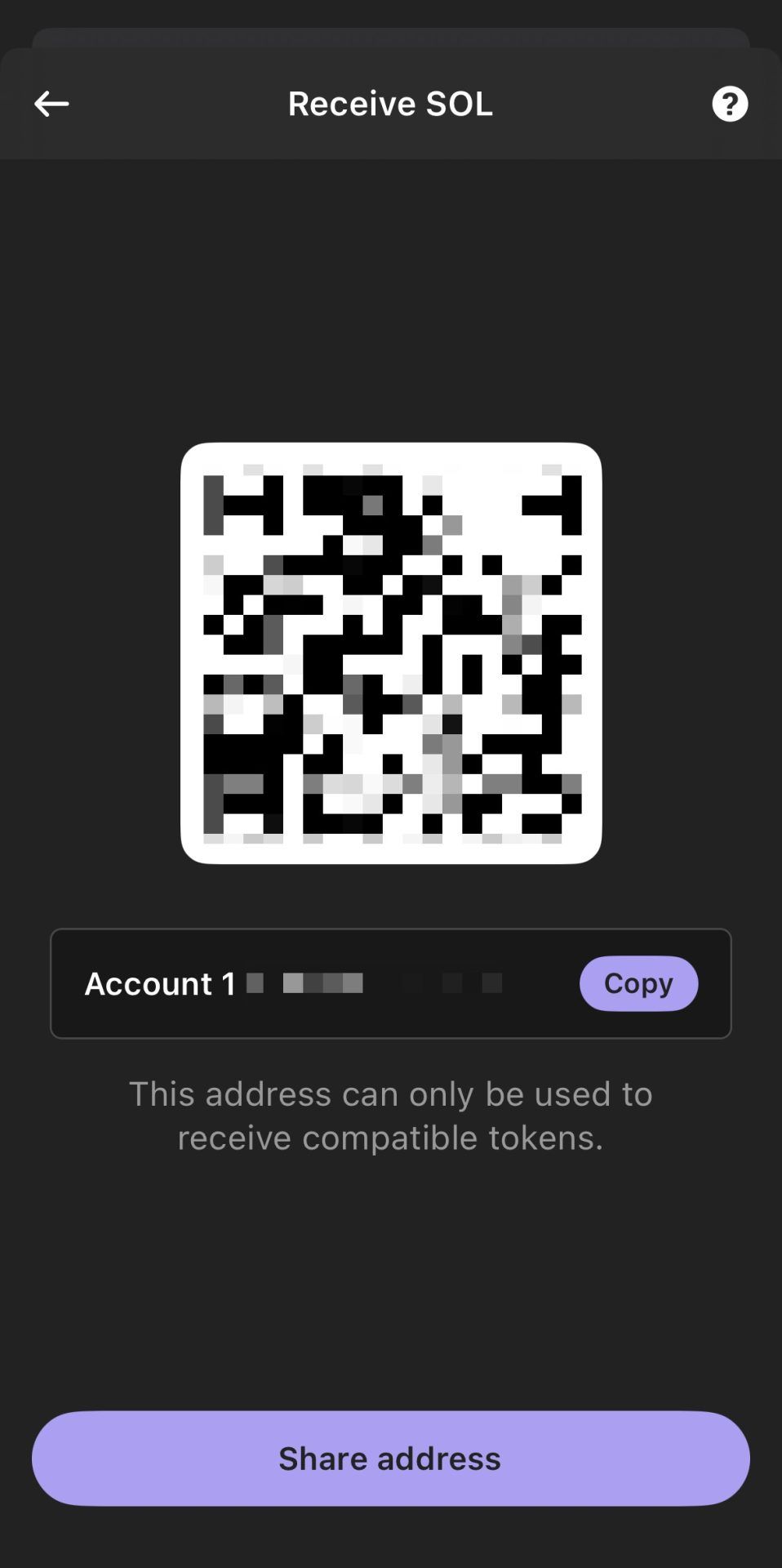Screen dimensions: 782x1568
Task: Copy the Account 1 address
Action: point(638,983)
